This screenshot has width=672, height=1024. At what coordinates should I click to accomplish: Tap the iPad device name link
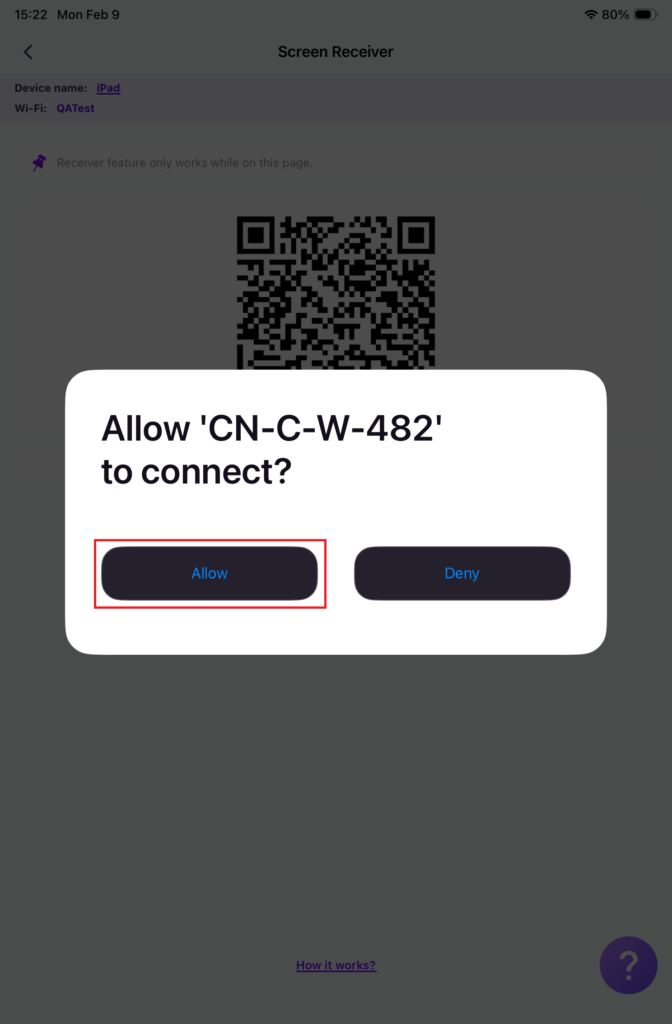108,88
